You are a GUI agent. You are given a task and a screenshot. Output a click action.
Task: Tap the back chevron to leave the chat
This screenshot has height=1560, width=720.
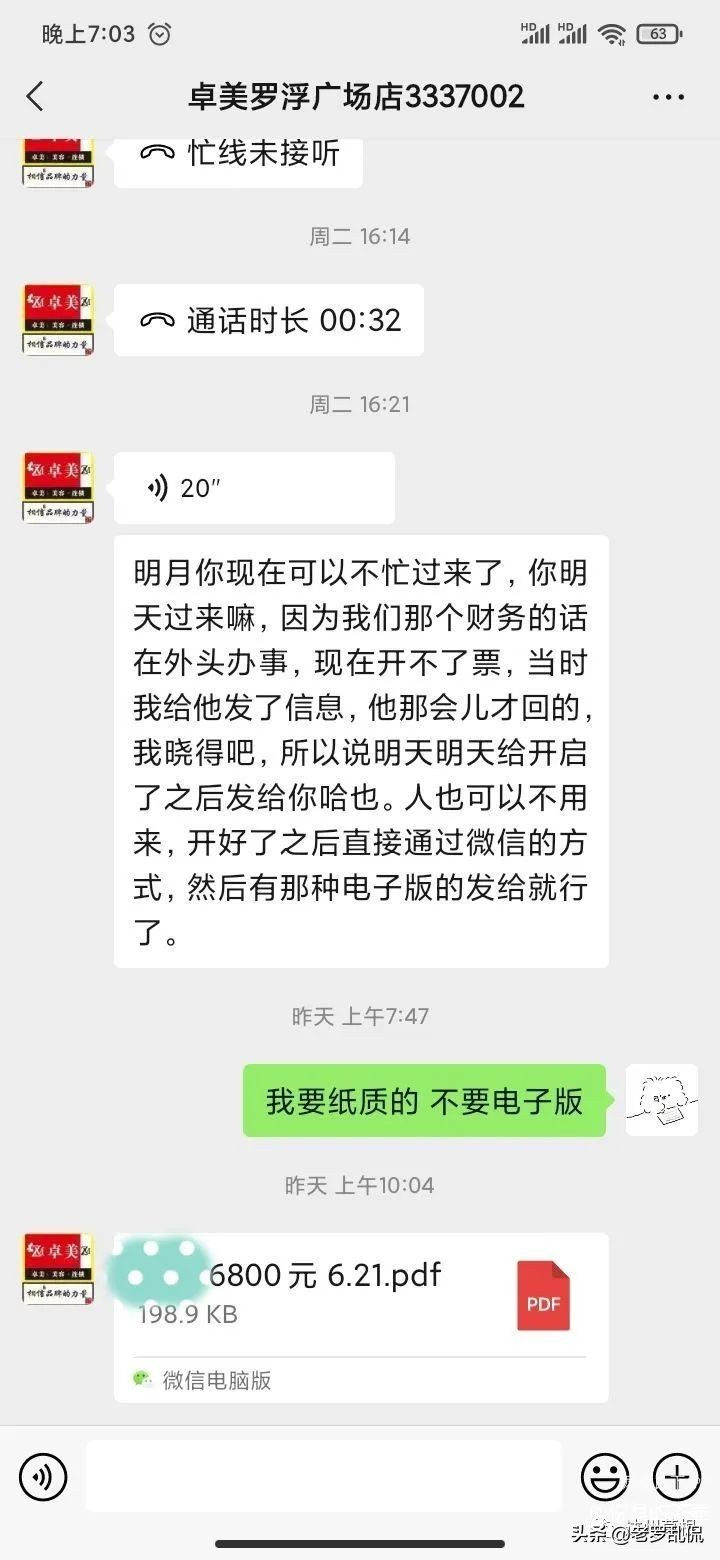click(x=35, y=96)
